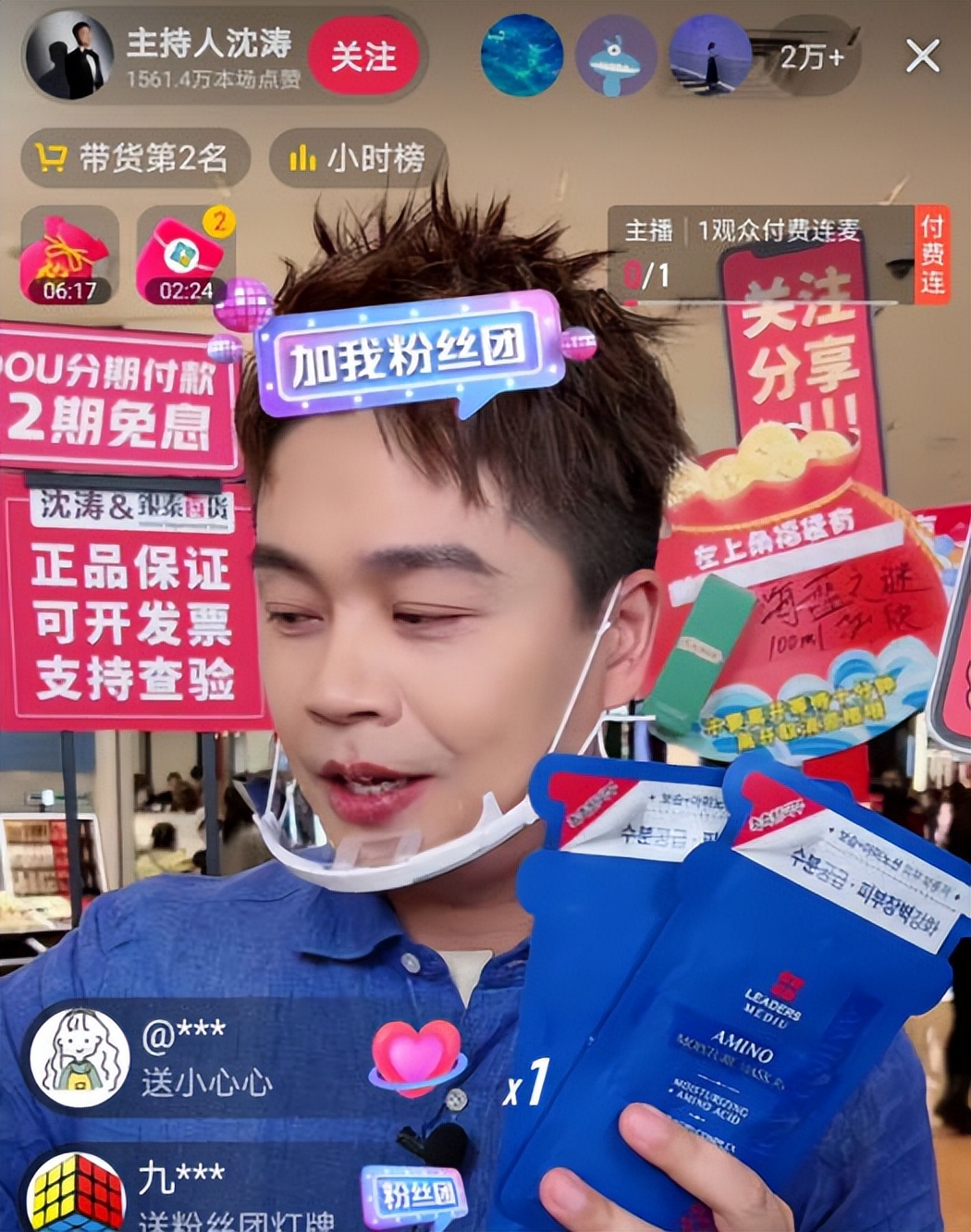Open host 主持人沈涛's profile avatar
Viewport: 971px width, 1232px height.
click(x=69, y=56)
